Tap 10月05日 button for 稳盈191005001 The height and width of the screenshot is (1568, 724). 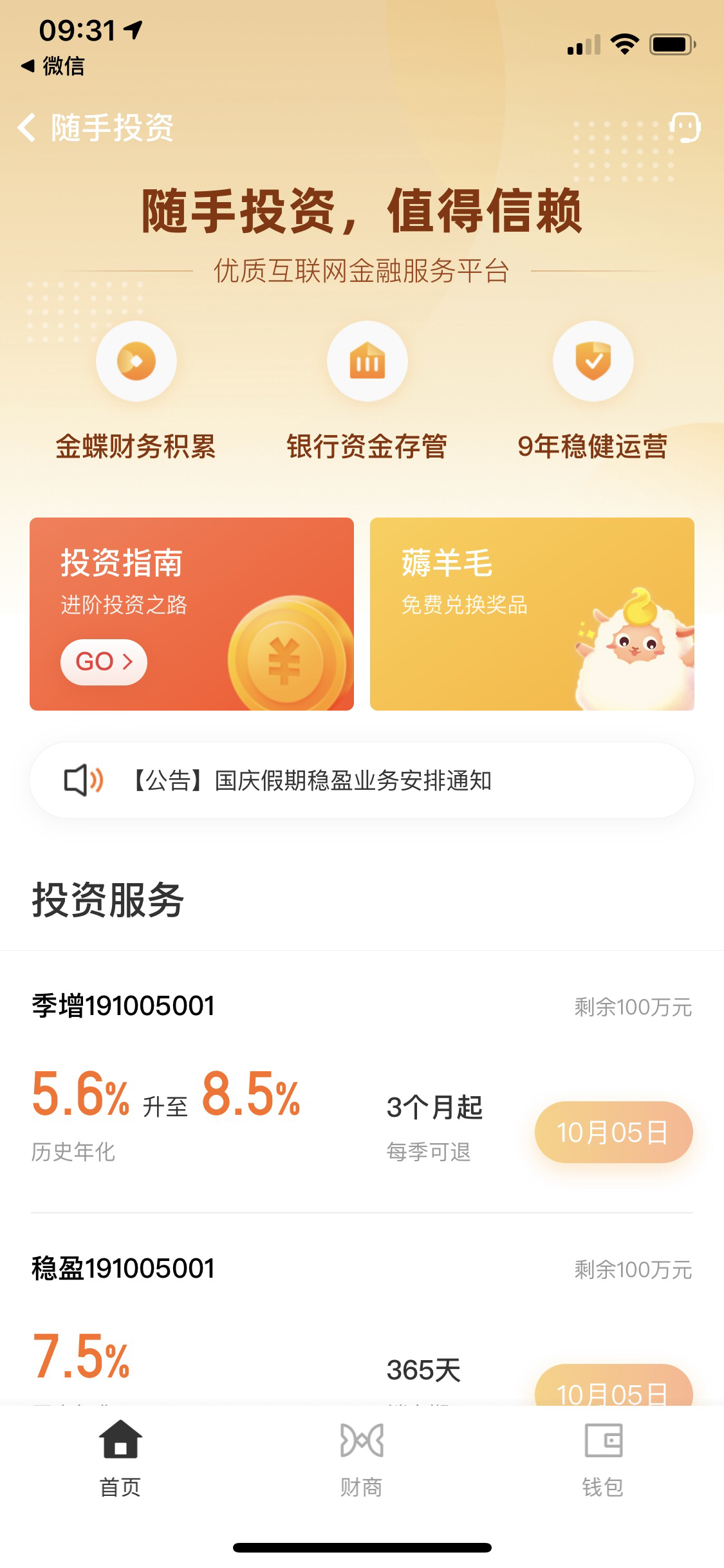click(613, 1385)
